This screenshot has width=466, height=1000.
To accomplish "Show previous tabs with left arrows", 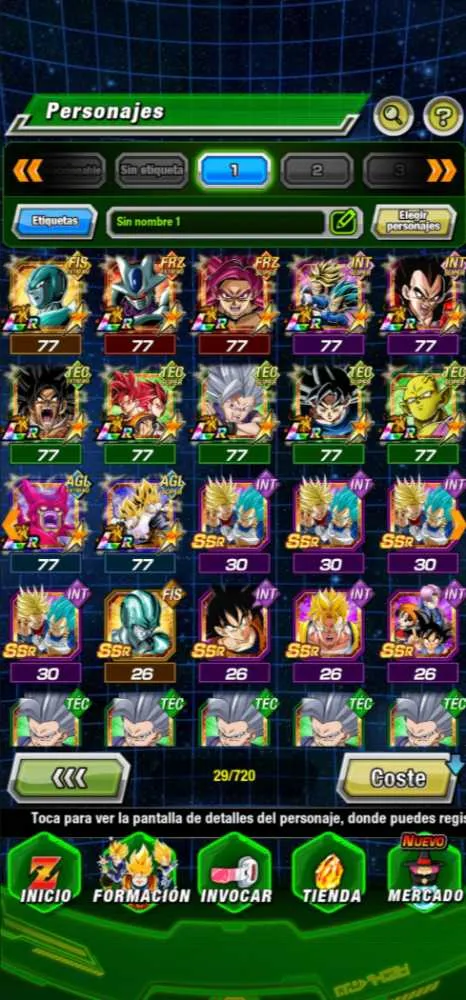I will click(x=27, y=170).
